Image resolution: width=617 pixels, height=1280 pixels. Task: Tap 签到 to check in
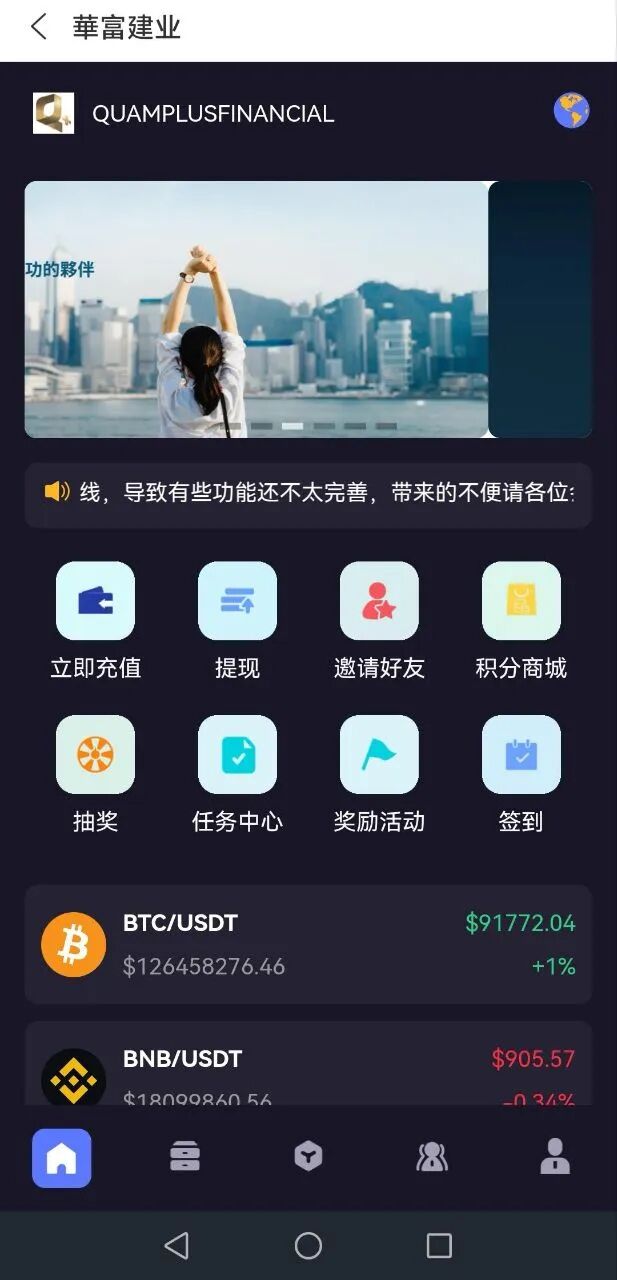[521, 755]
